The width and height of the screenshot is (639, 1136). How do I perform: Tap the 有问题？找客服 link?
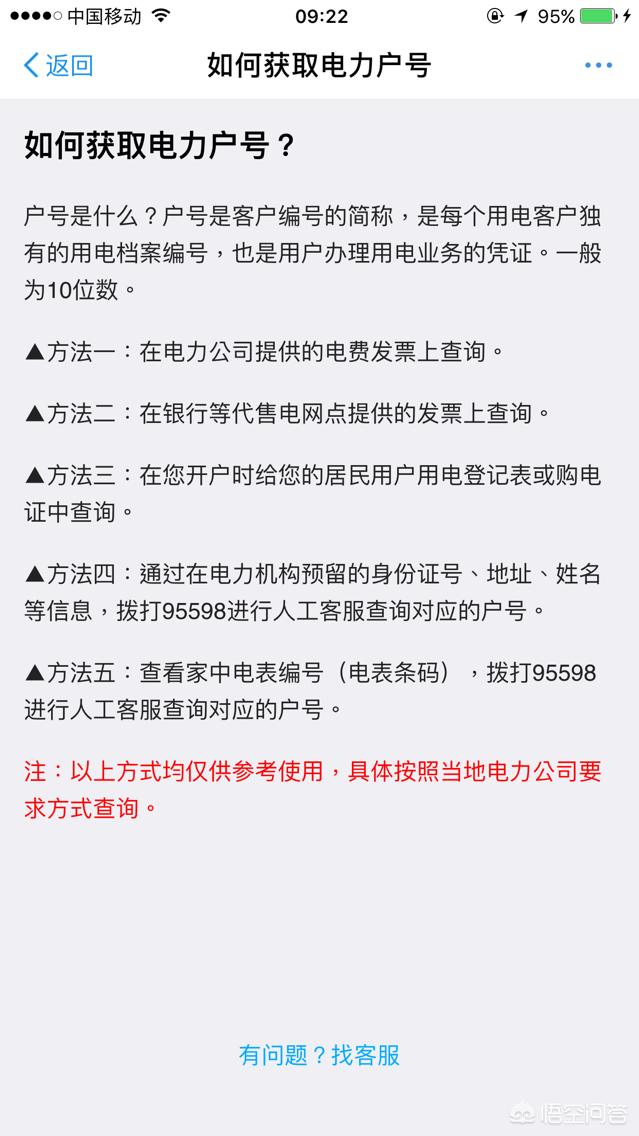[x=320, y=1055]
